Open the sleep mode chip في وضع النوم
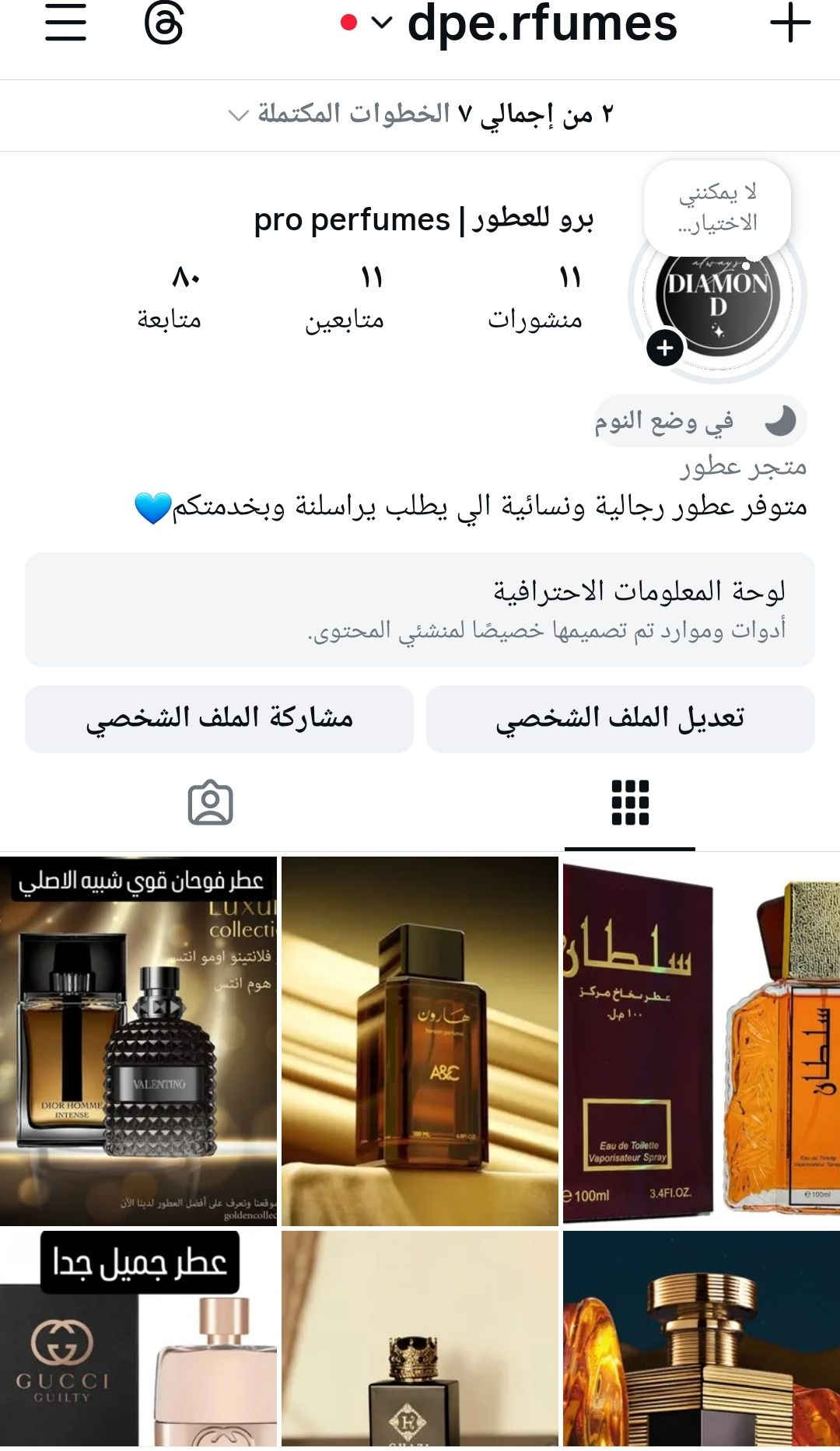This screenshot has width=840, height=1451. [x=699, y=421]
